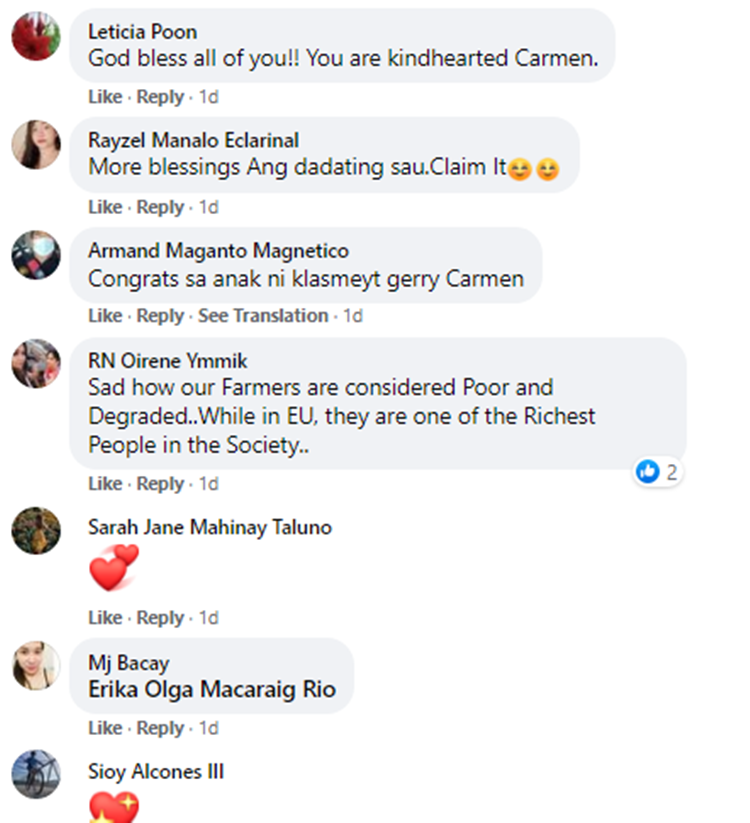750x823 pixels.
Task: Like Sarah Jane Mahinay Taluno's comment
Action: (x=104, y=618)
